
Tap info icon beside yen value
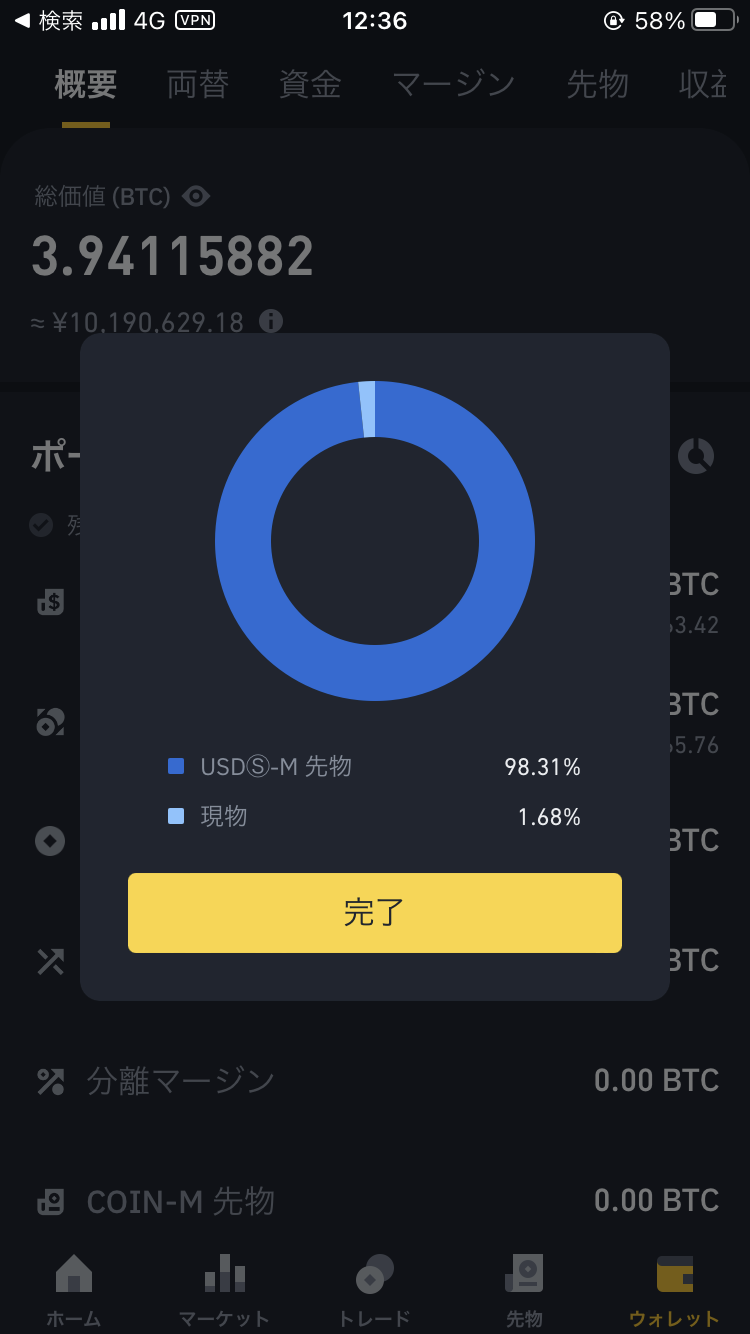pyautogui.click(x=270, y=321)
